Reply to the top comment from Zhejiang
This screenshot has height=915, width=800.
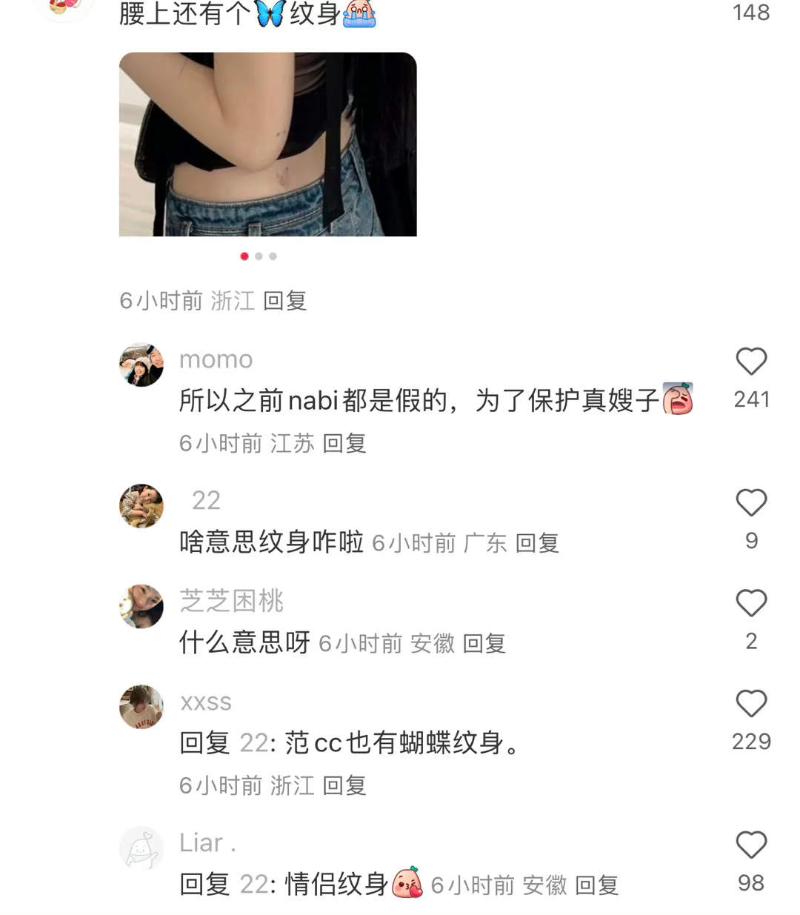(x=284, y=300)
